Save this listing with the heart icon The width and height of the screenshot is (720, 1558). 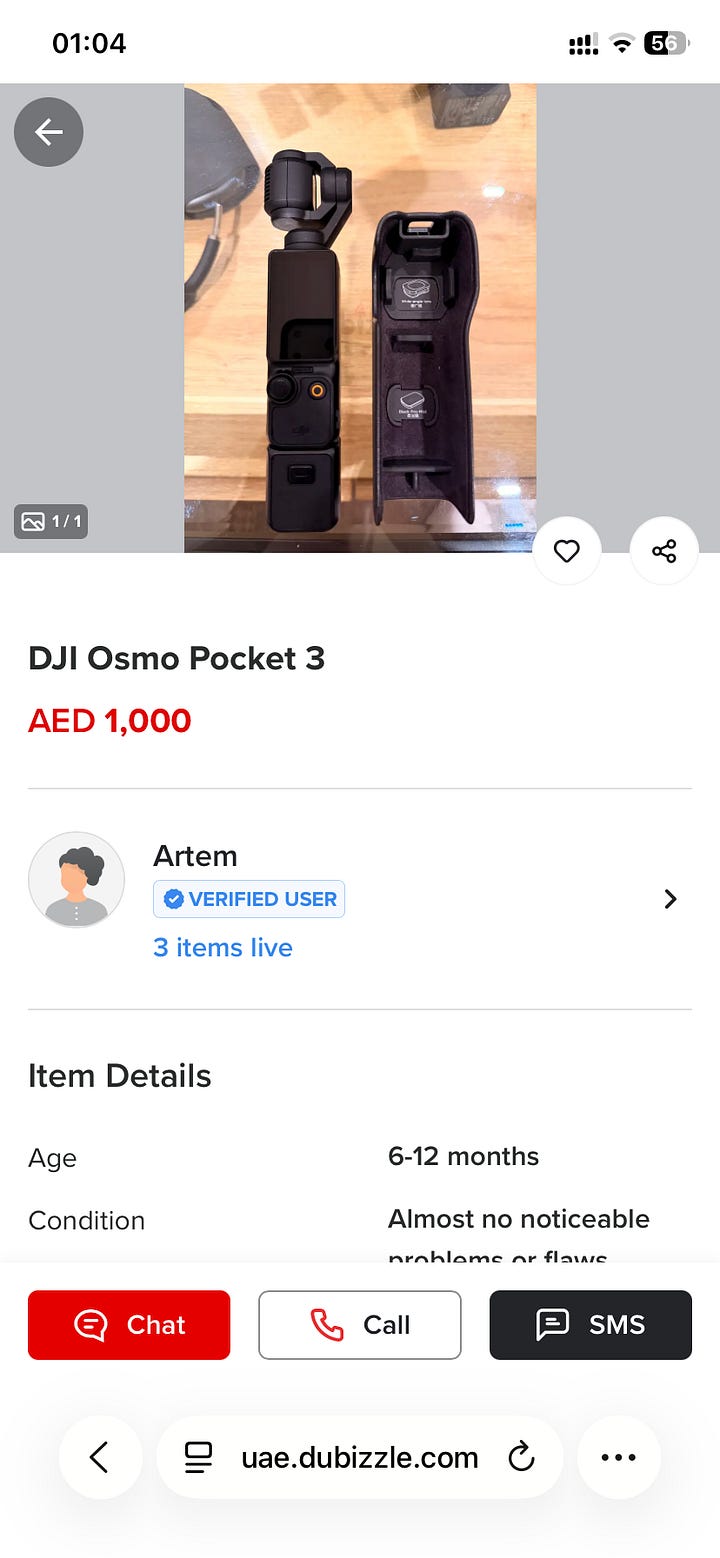click(x=567, y=551)
